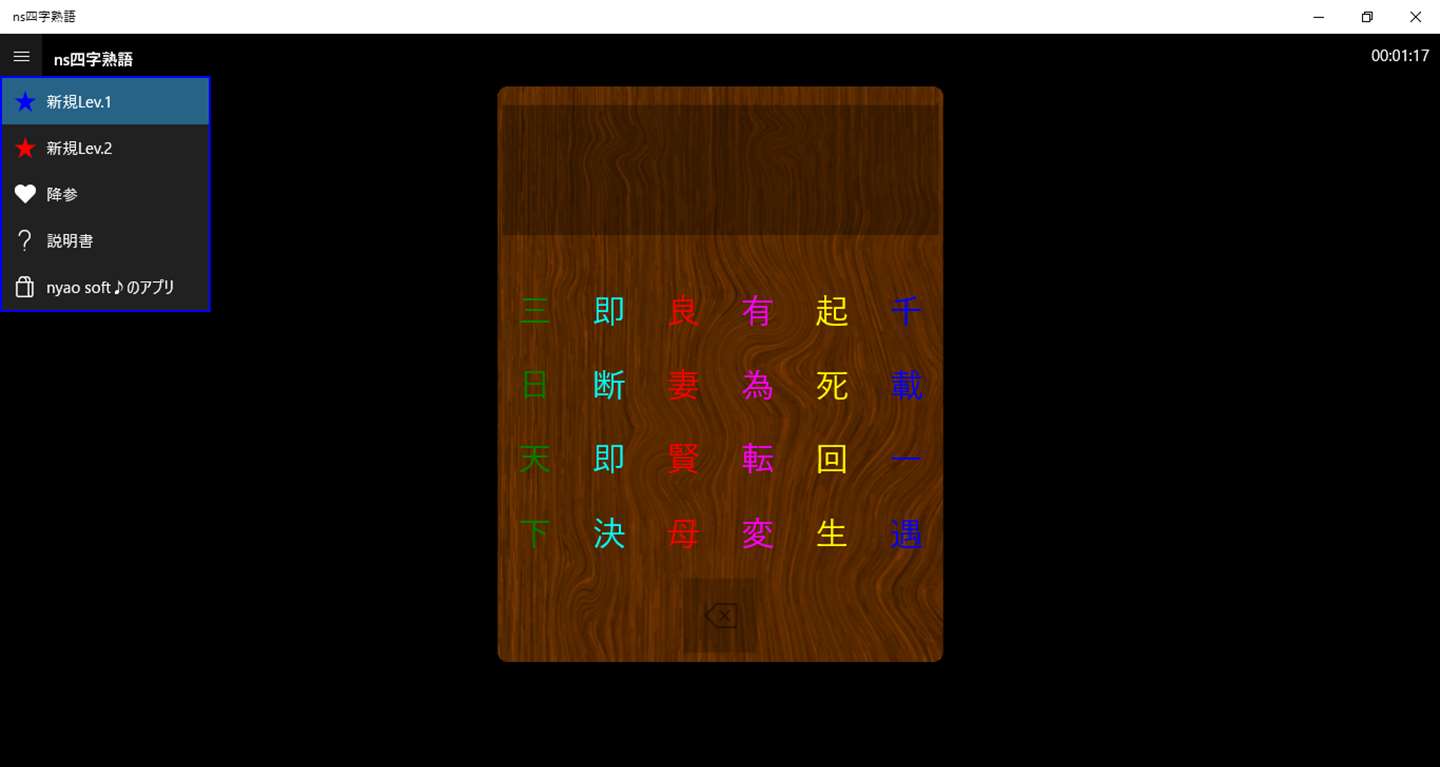The width and height of the screenshot is (1440, 767).
Task: Pick the cyan kanji 決
Action: coord(609,534)
